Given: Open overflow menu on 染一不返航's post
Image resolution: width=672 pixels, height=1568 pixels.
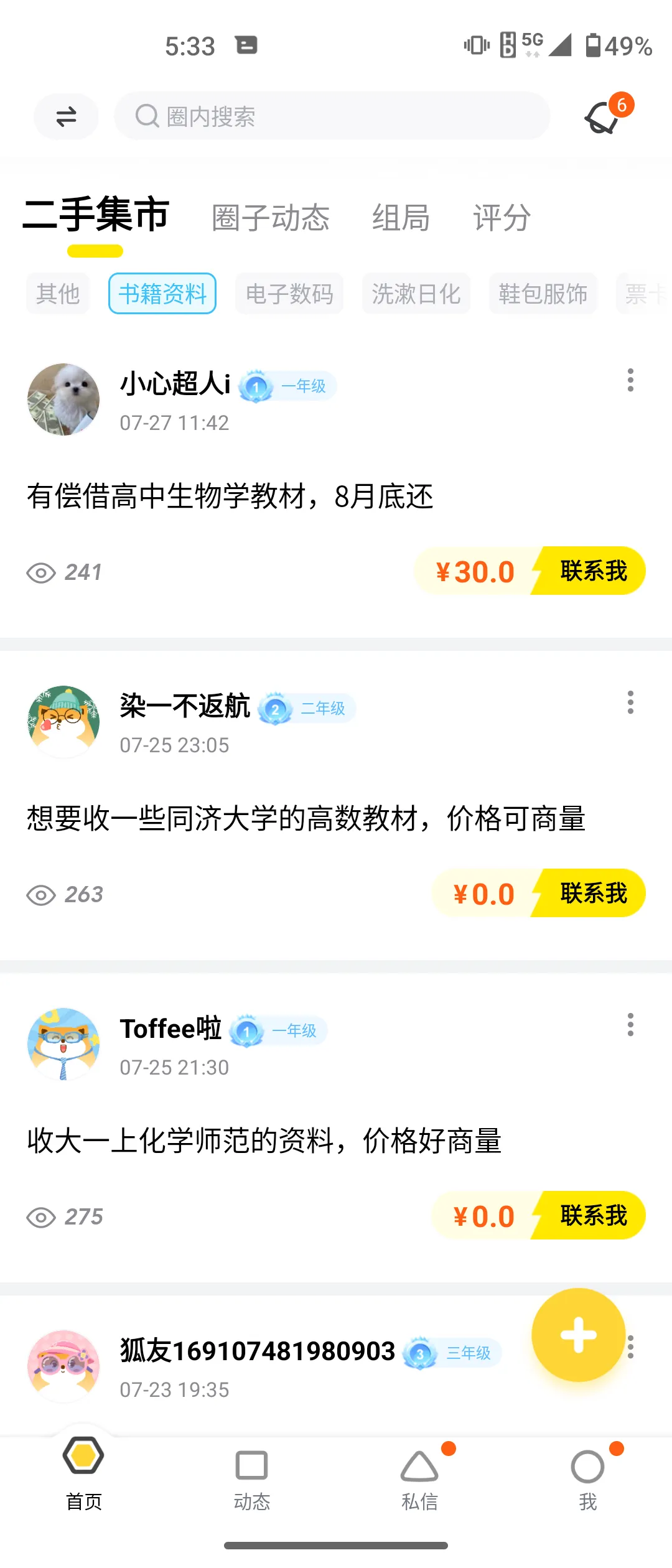Looking at the screenshot, I should pyautogui.click(x=630, y=702).
